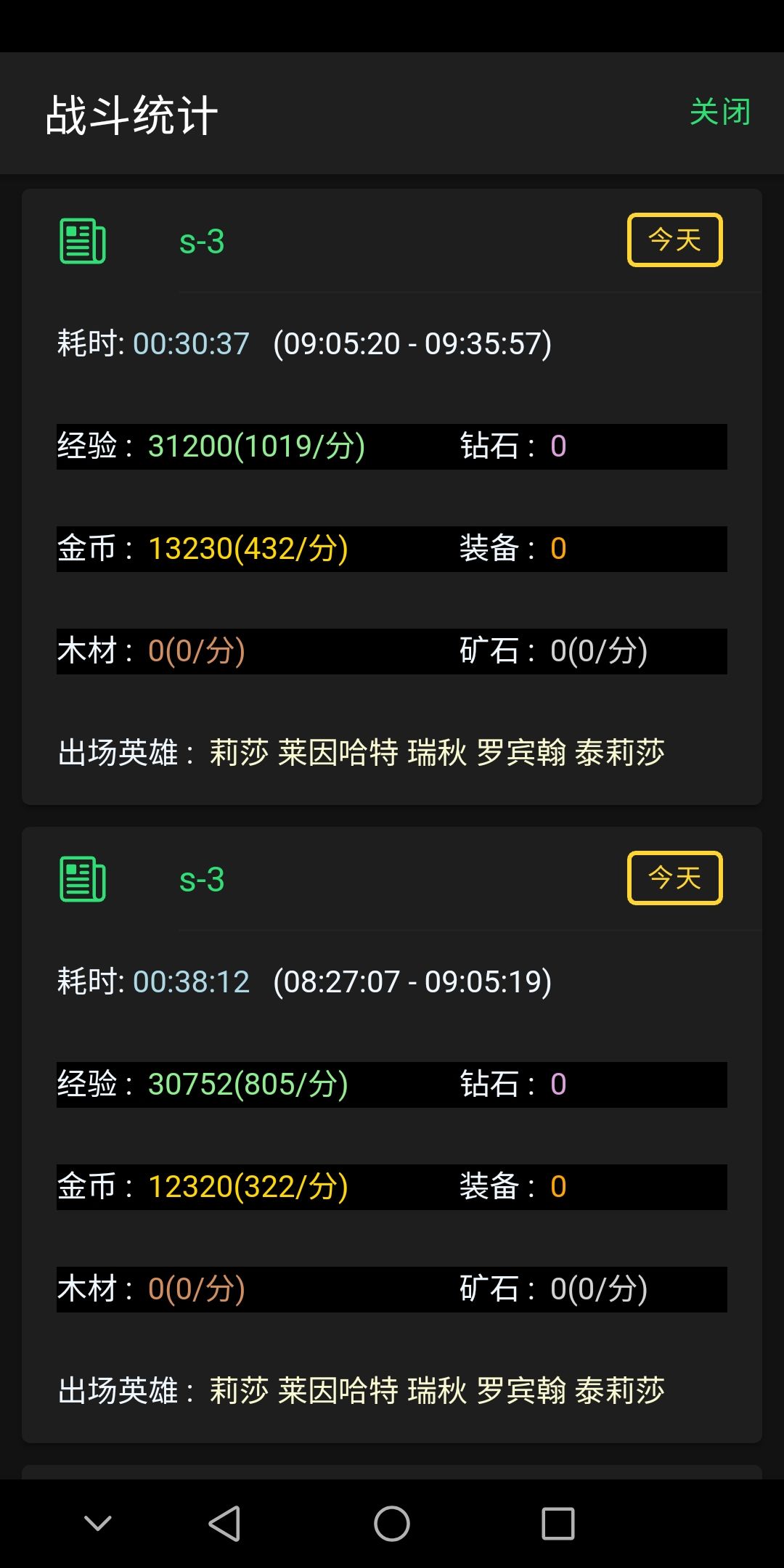This screenshot has height=1568, width=784.
Task: Return to the home screen
Action: [392, 1523]
